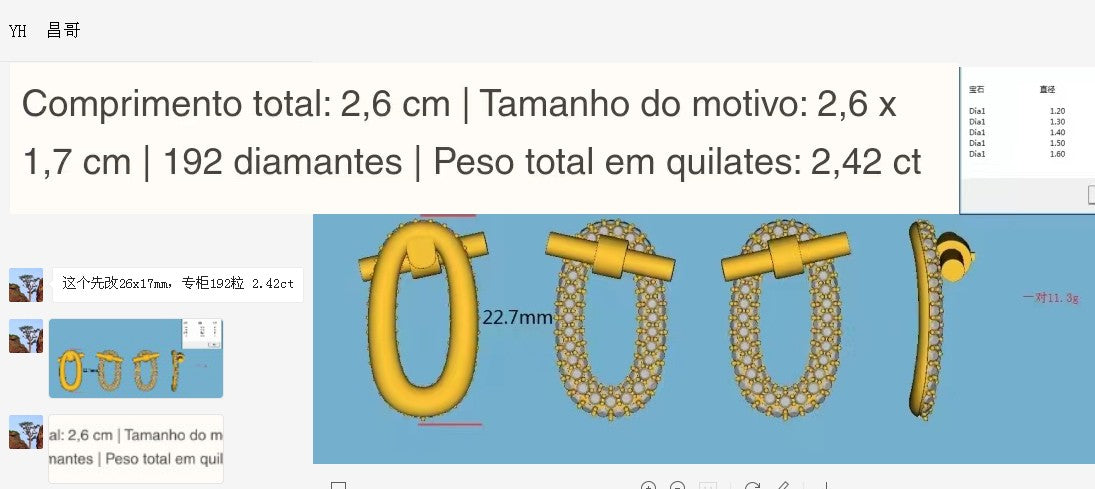Rotate the previewed image

click(x=752, y=487)
